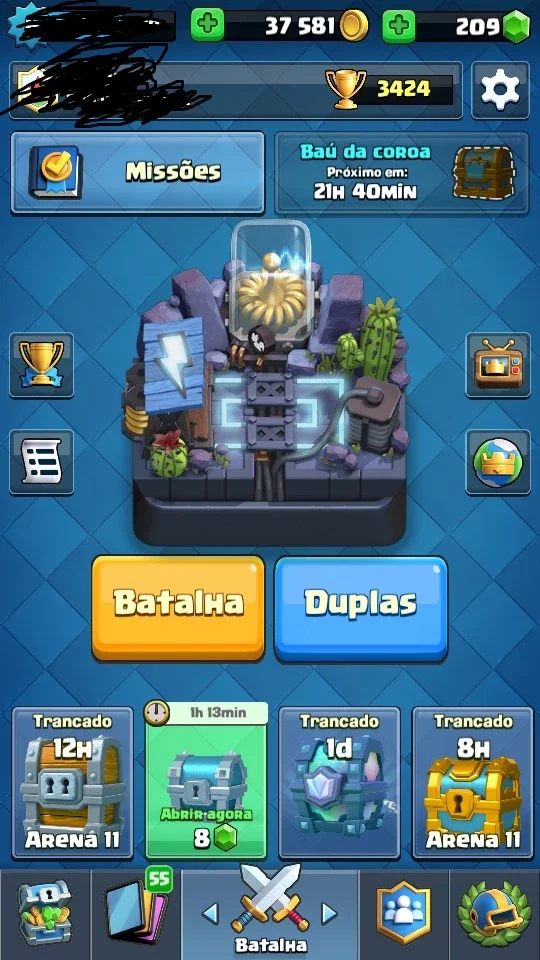This screenshot has width=540, height=960.
Task: Open the TV Royale icon
Action: 498,365
